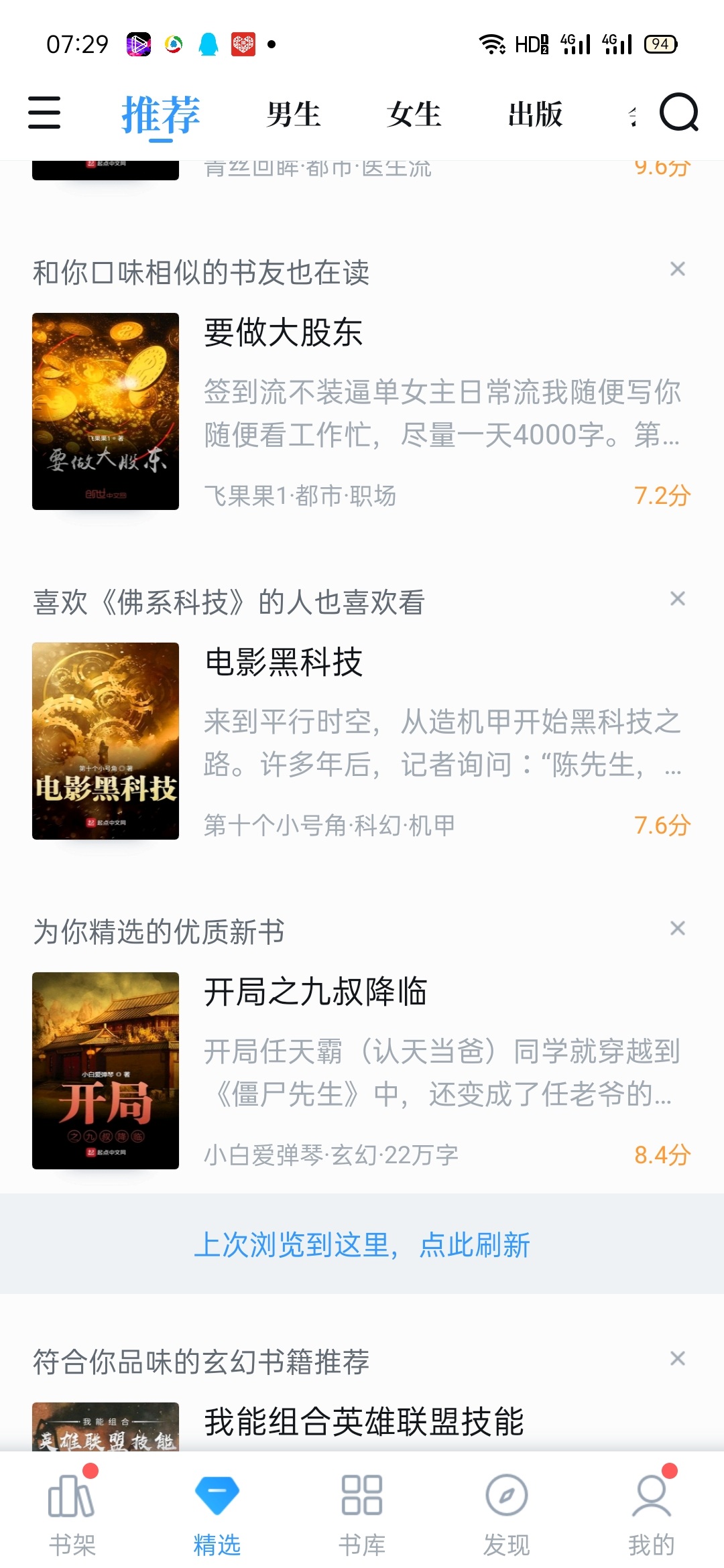Open the book 我能组合英雄联盟技能
Image resolution: width=724 pixels, height=1568 pixels.
pos(363,1422)
